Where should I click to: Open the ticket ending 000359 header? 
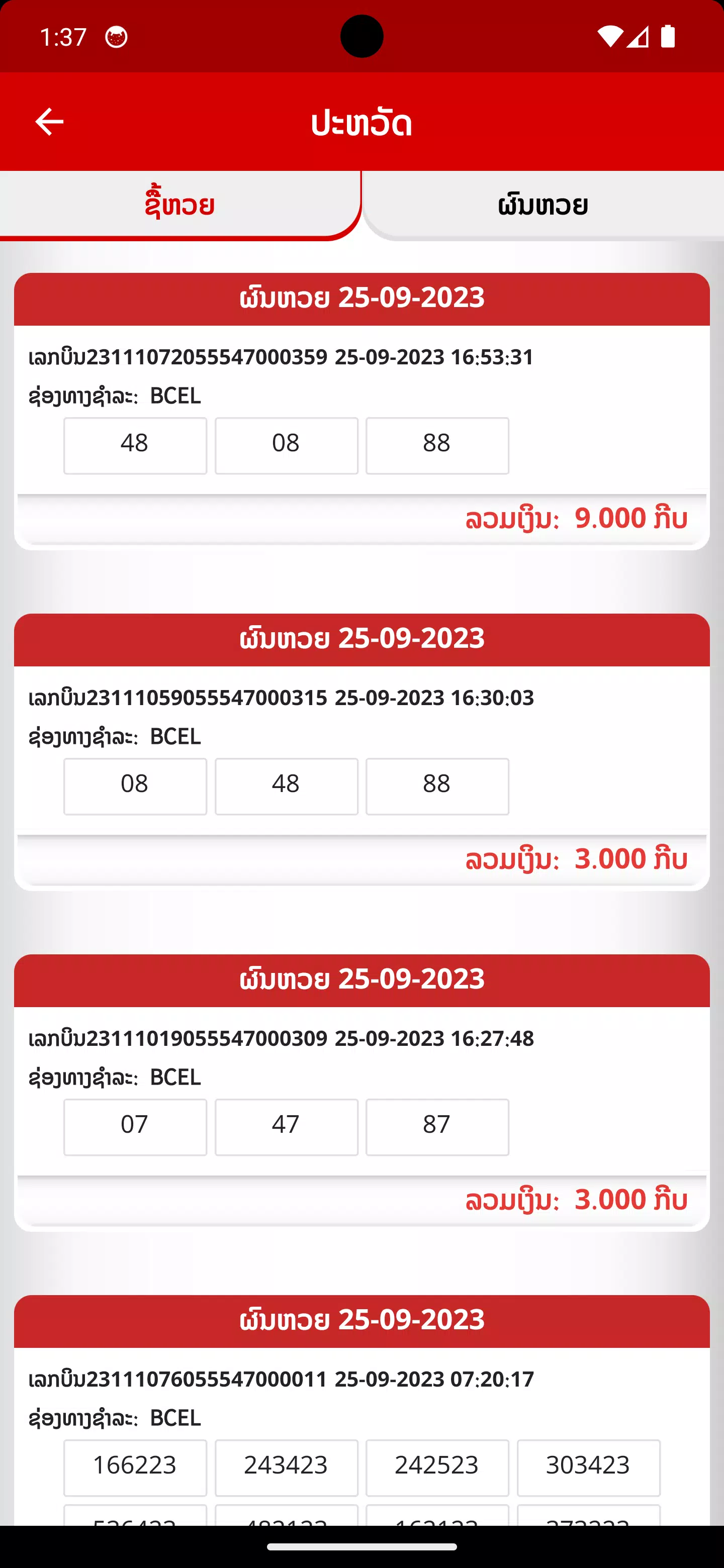(361, 298)
